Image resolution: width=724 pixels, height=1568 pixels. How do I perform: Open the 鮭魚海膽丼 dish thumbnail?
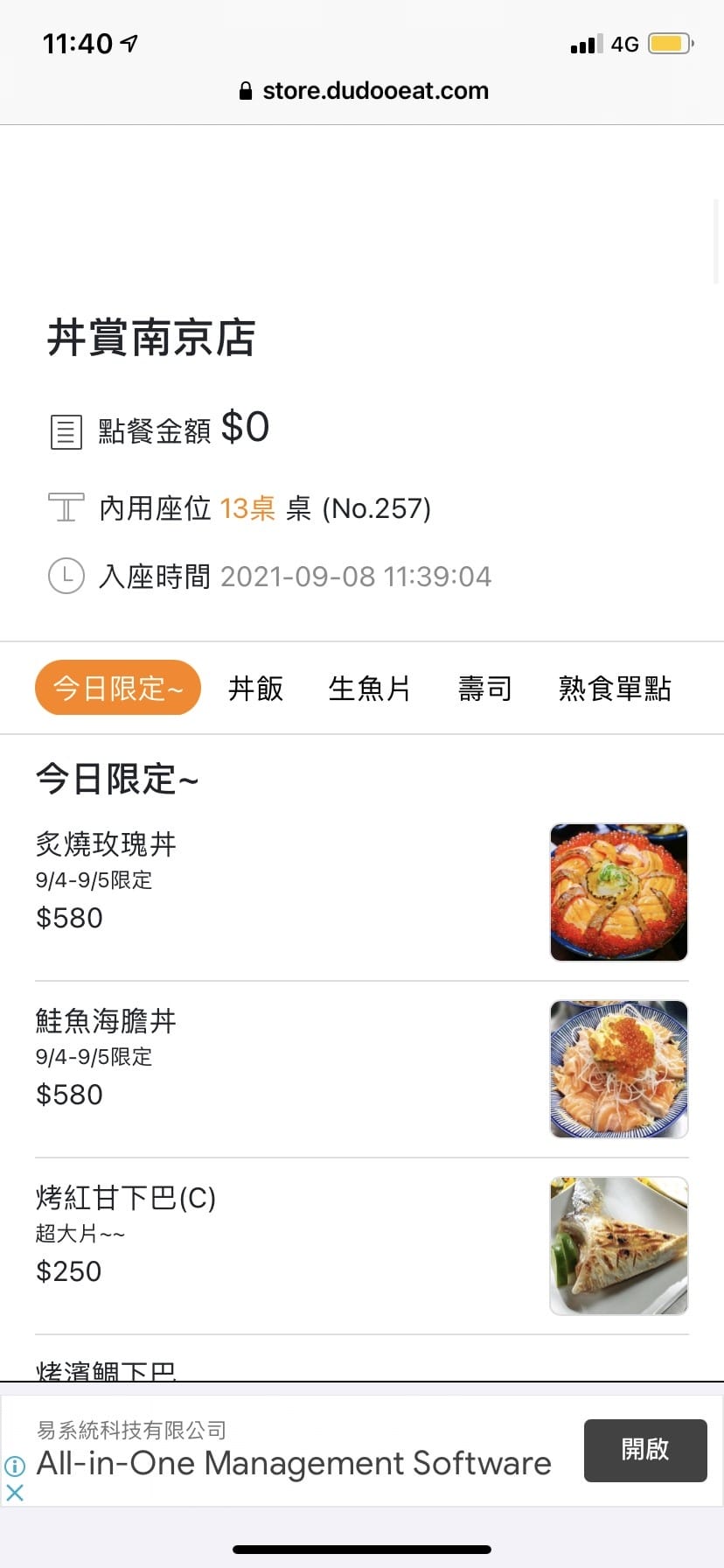tap(618, 1068)
